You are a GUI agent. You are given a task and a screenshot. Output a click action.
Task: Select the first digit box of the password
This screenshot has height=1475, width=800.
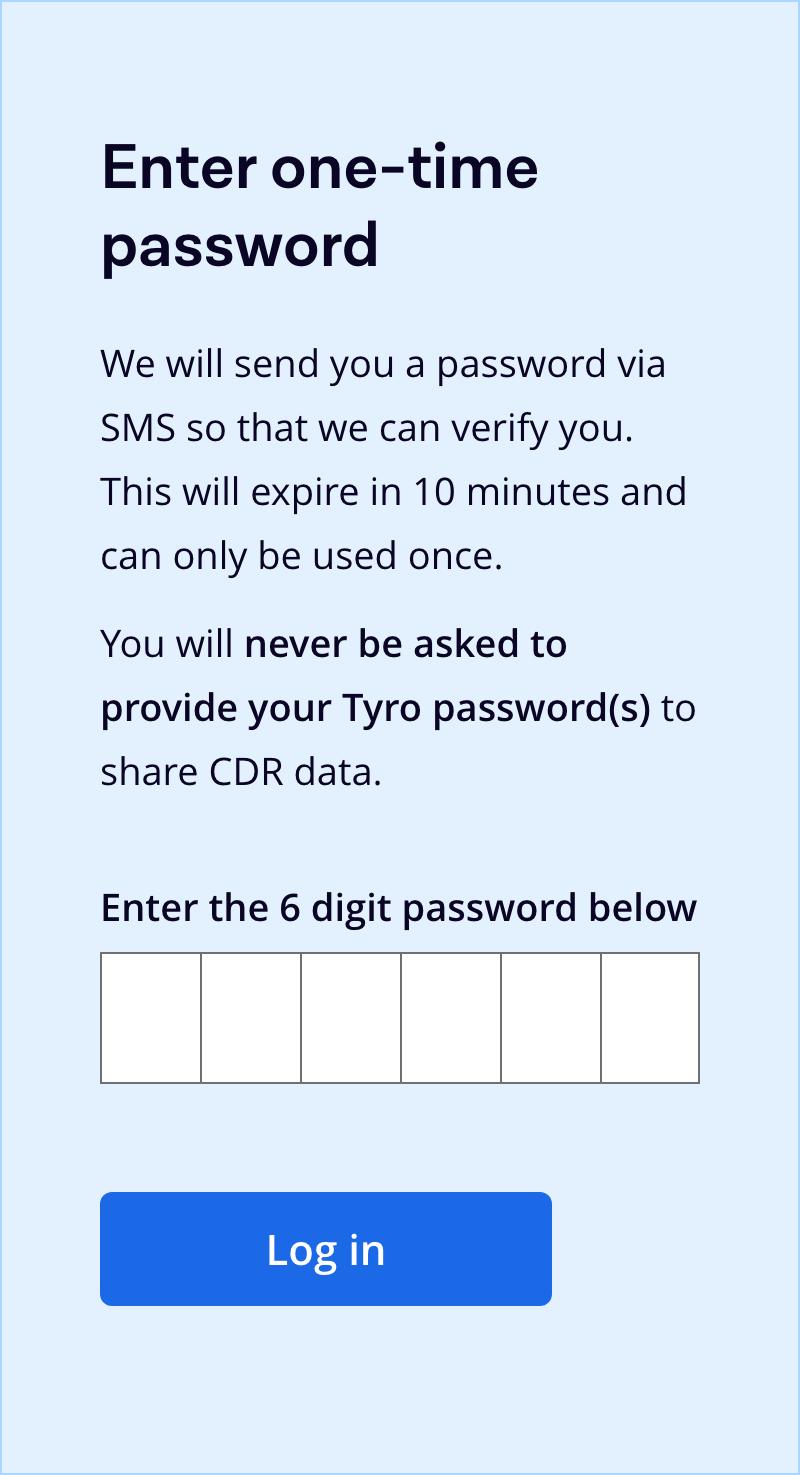[x=151, y=1018]
